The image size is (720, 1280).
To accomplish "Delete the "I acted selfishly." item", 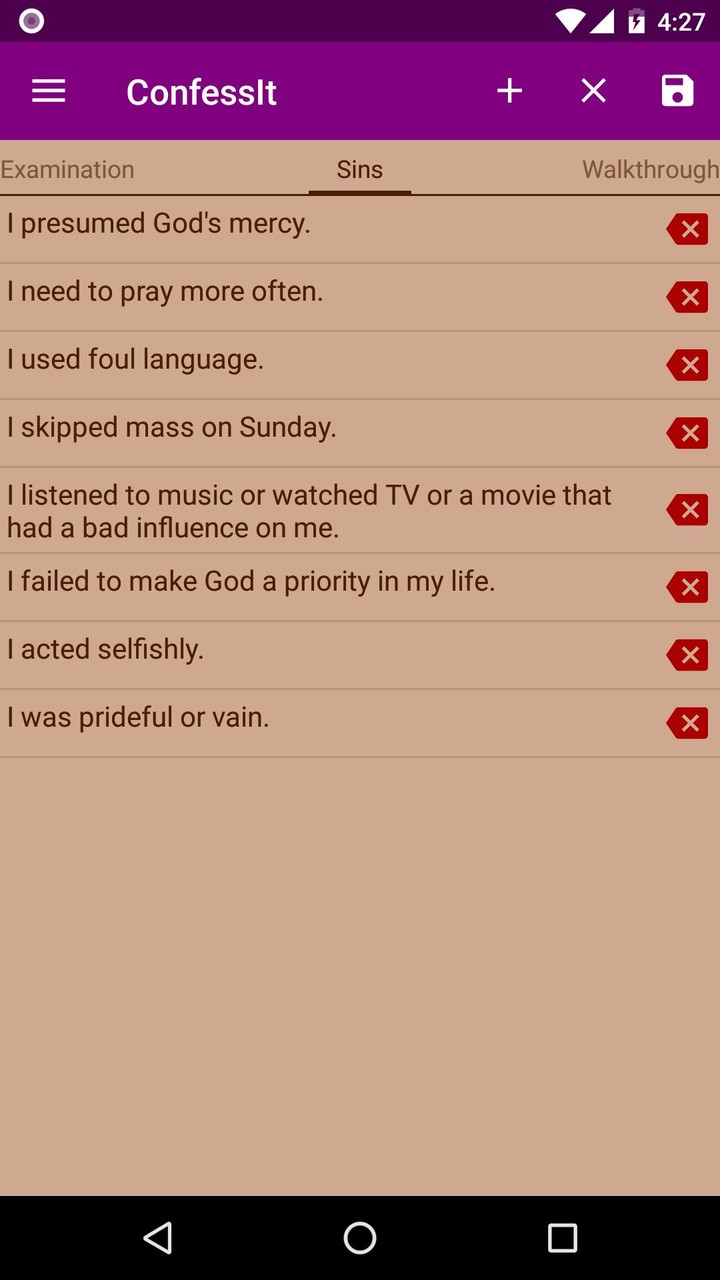I will coord(687,654).
